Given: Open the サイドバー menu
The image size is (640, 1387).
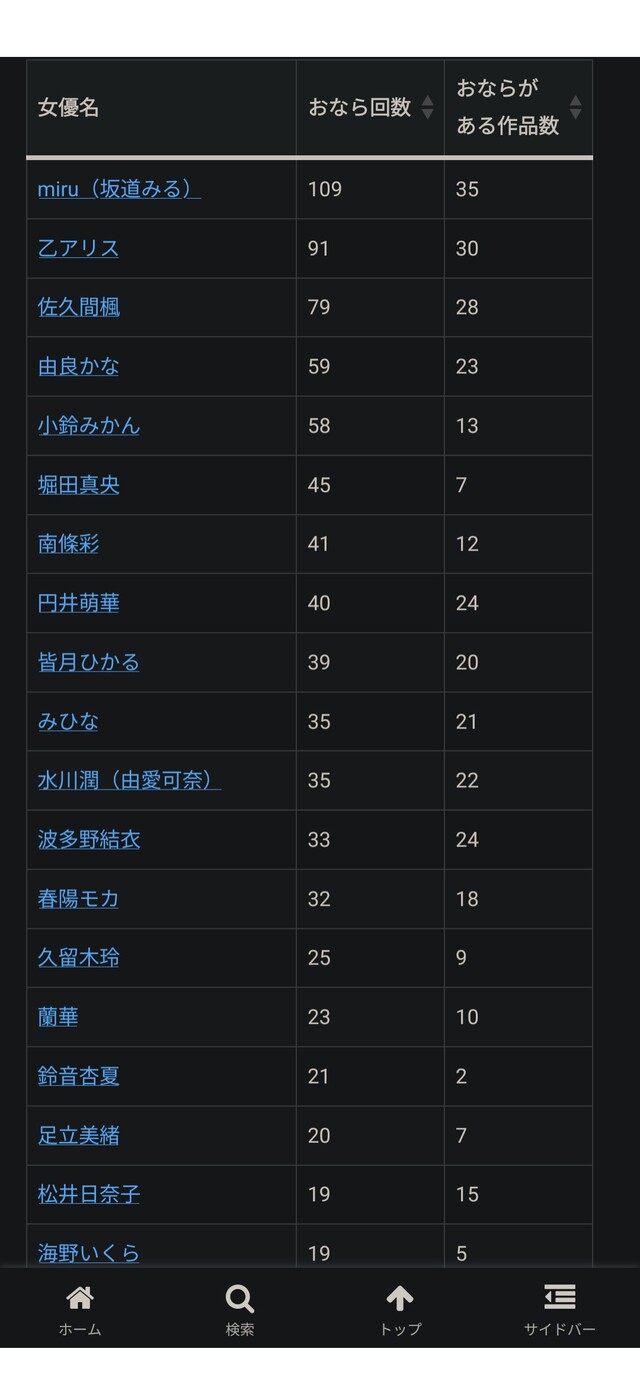Looking at the screenshot, I should pos(560,1310).
